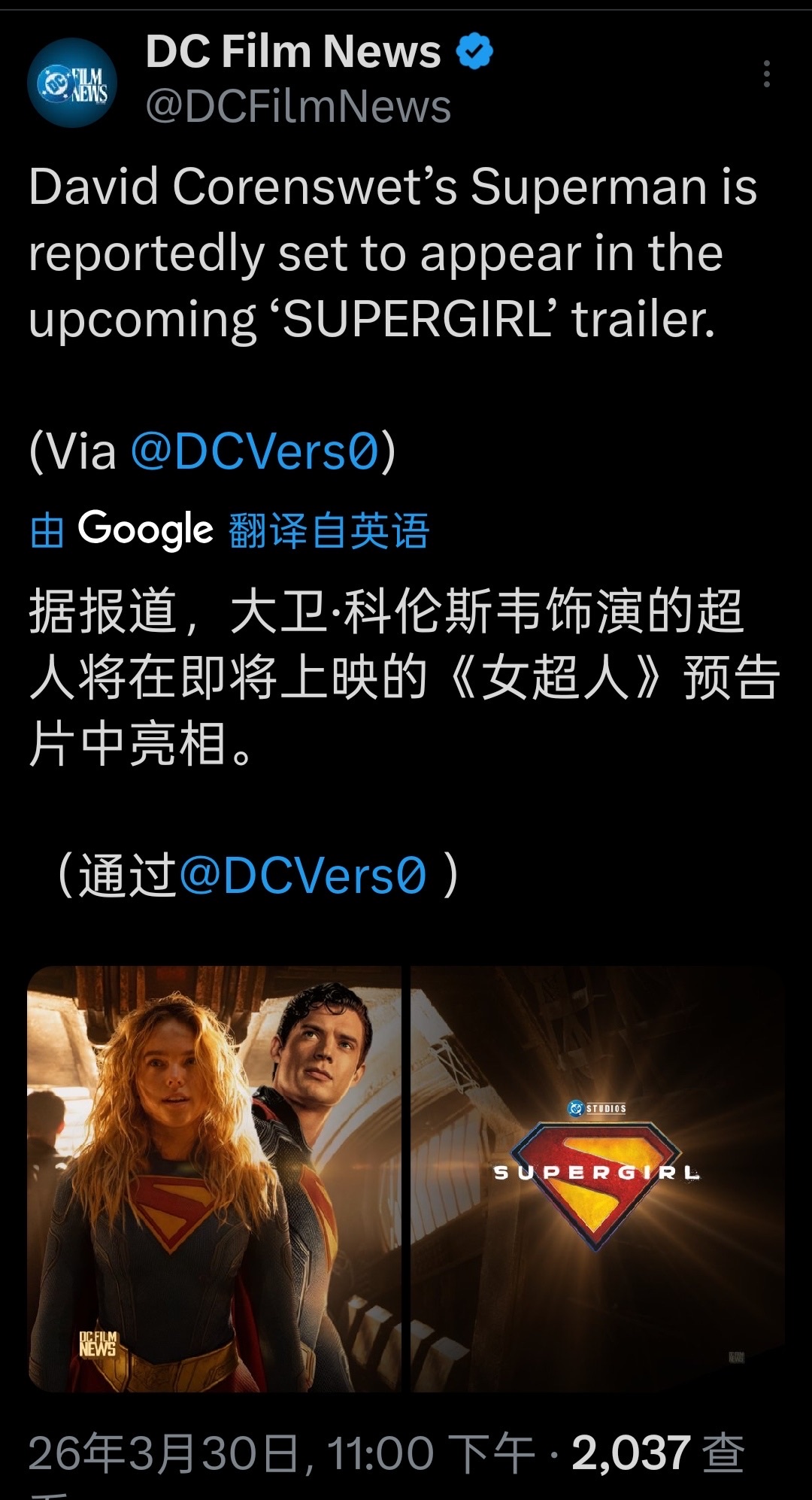This screenshot has height=1500, width=812.
Task: View the Supergirl logo image
Action: 598,1178
